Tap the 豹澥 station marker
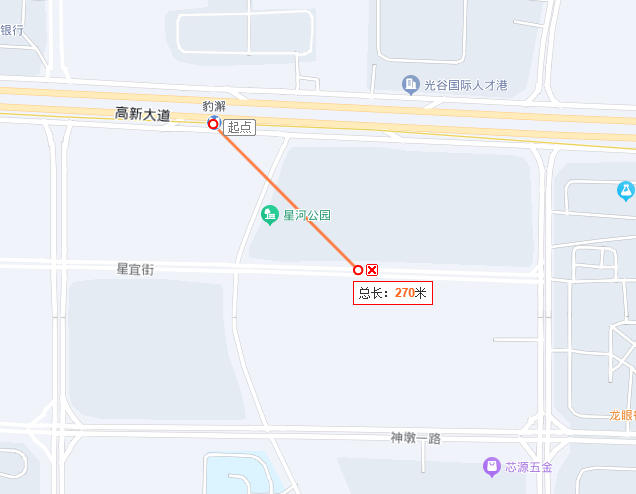 click(x=213, y=123)
